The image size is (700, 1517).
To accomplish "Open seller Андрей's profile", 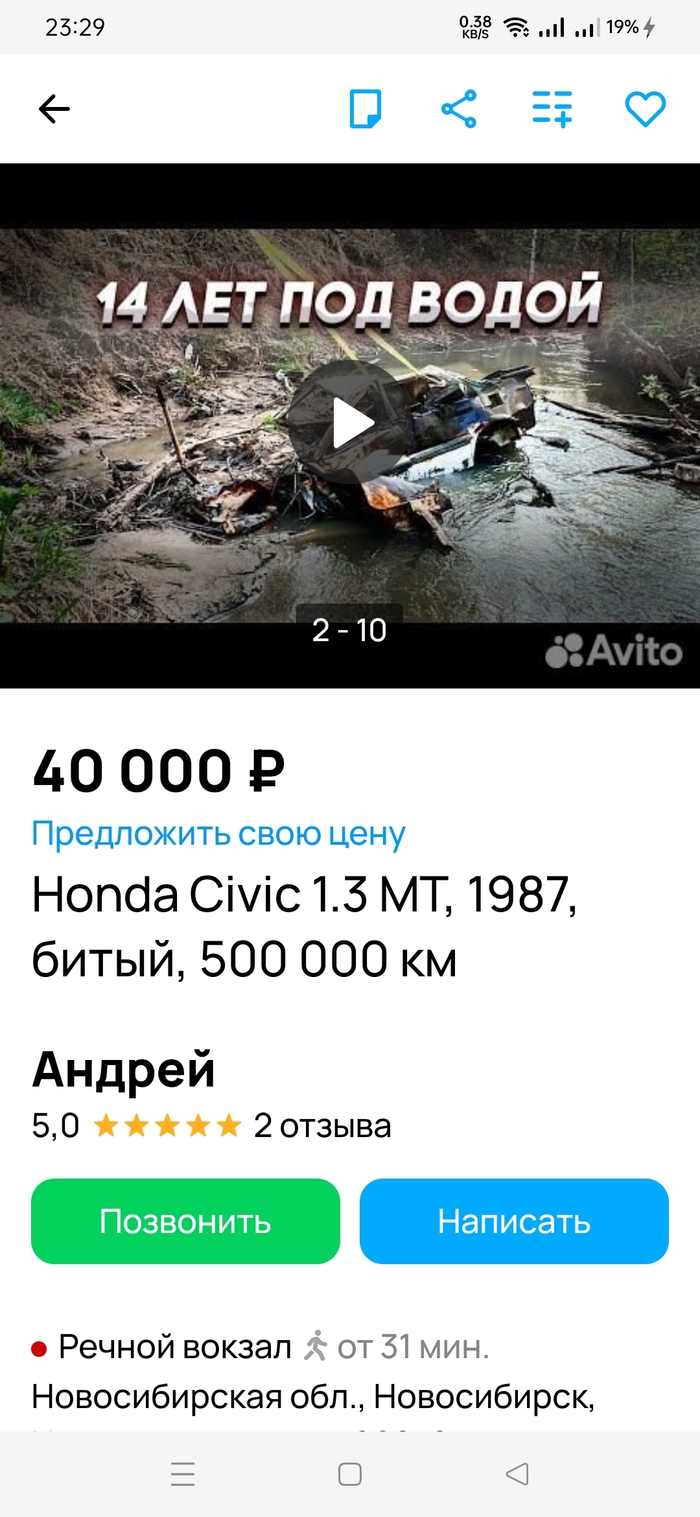I will pyautogui.click(x=124, y=1071).
